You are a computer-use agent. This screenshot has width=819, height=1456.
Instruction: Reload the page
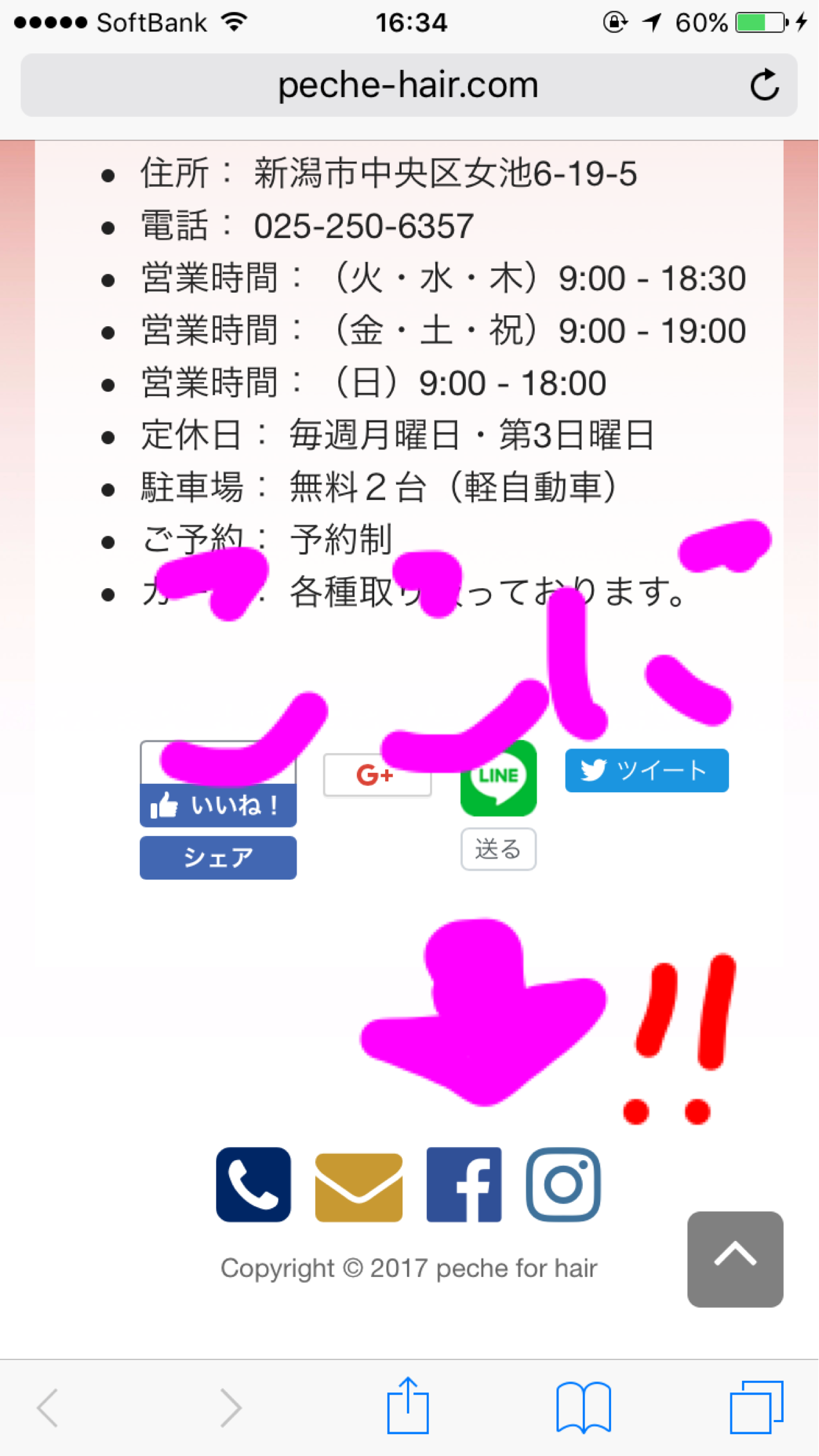click(764, 85)
